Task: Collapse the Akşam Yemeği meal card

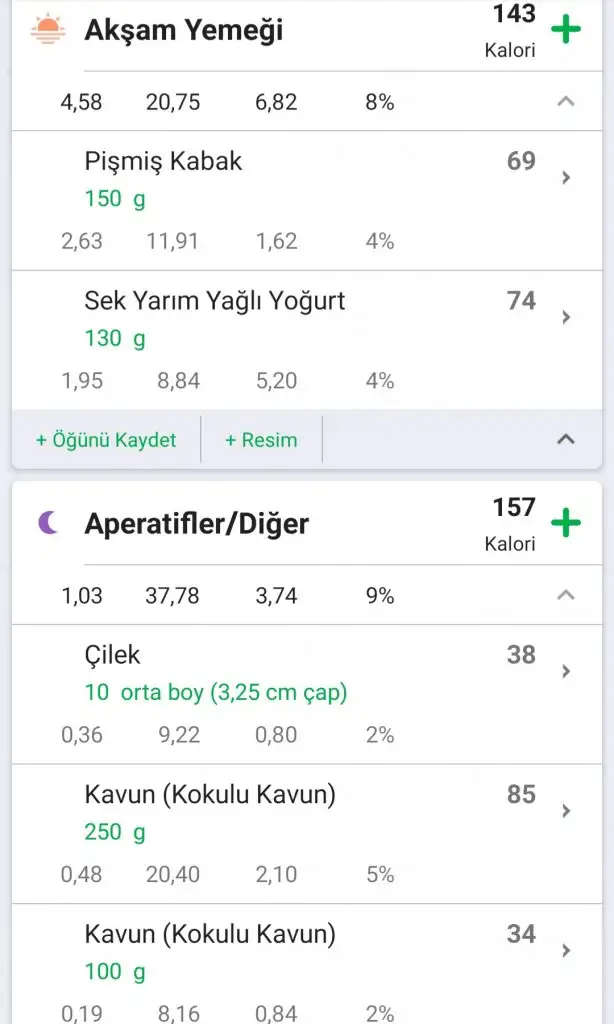Action: coord(566,439)
